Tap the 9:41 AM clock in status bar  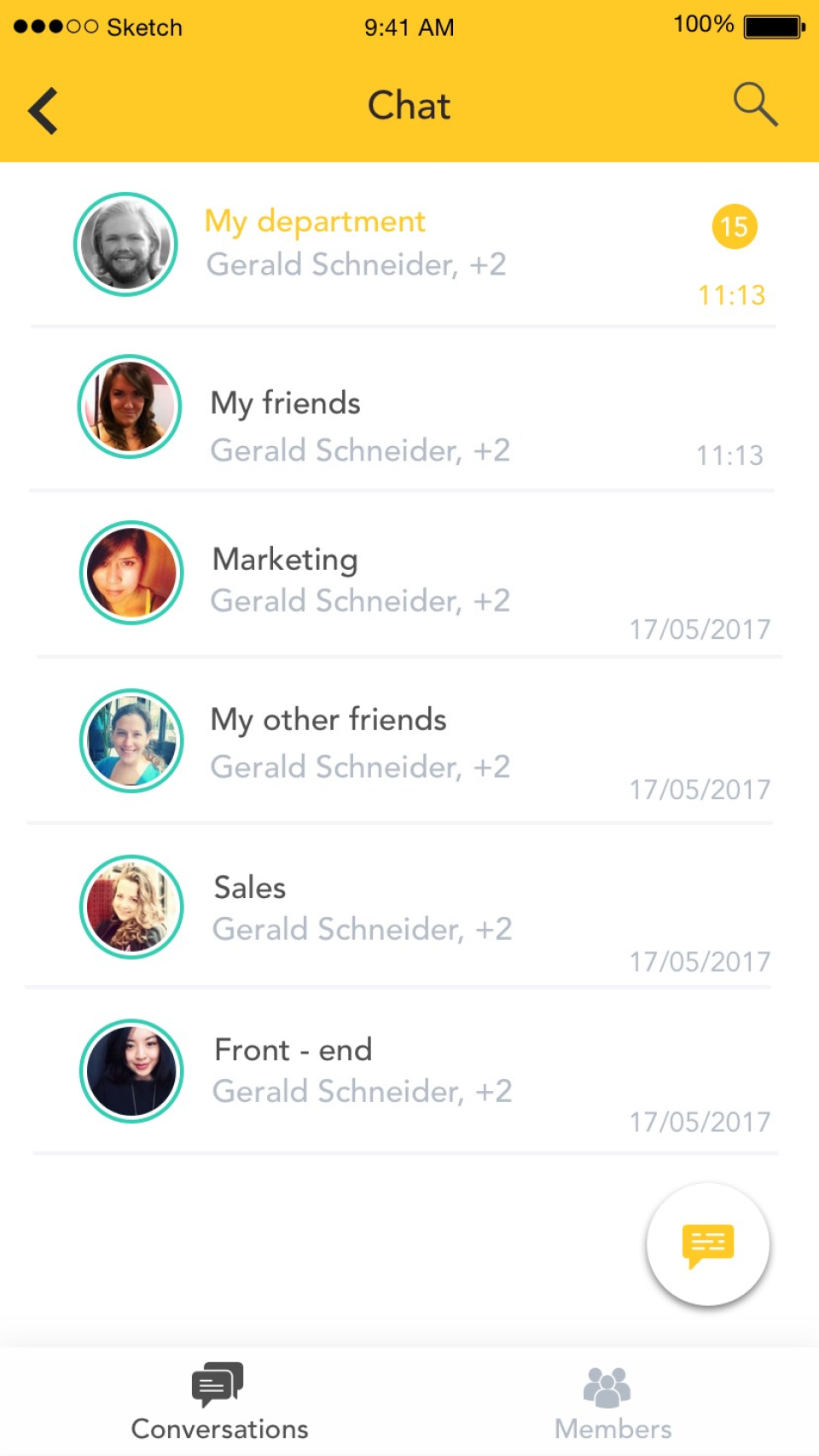point(409,27)
